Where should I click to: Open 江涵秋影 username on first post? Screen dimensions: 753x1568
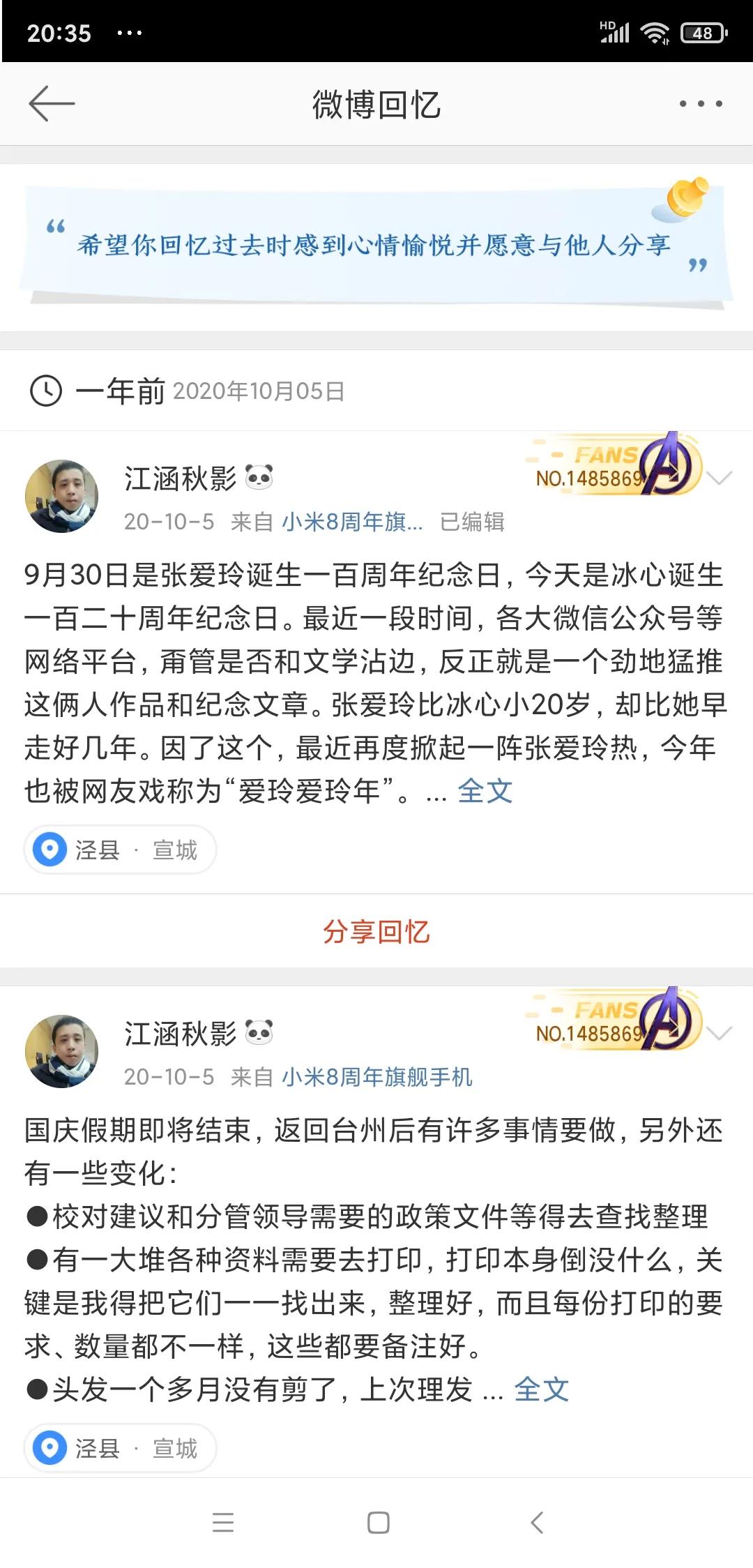click(181, 478)
